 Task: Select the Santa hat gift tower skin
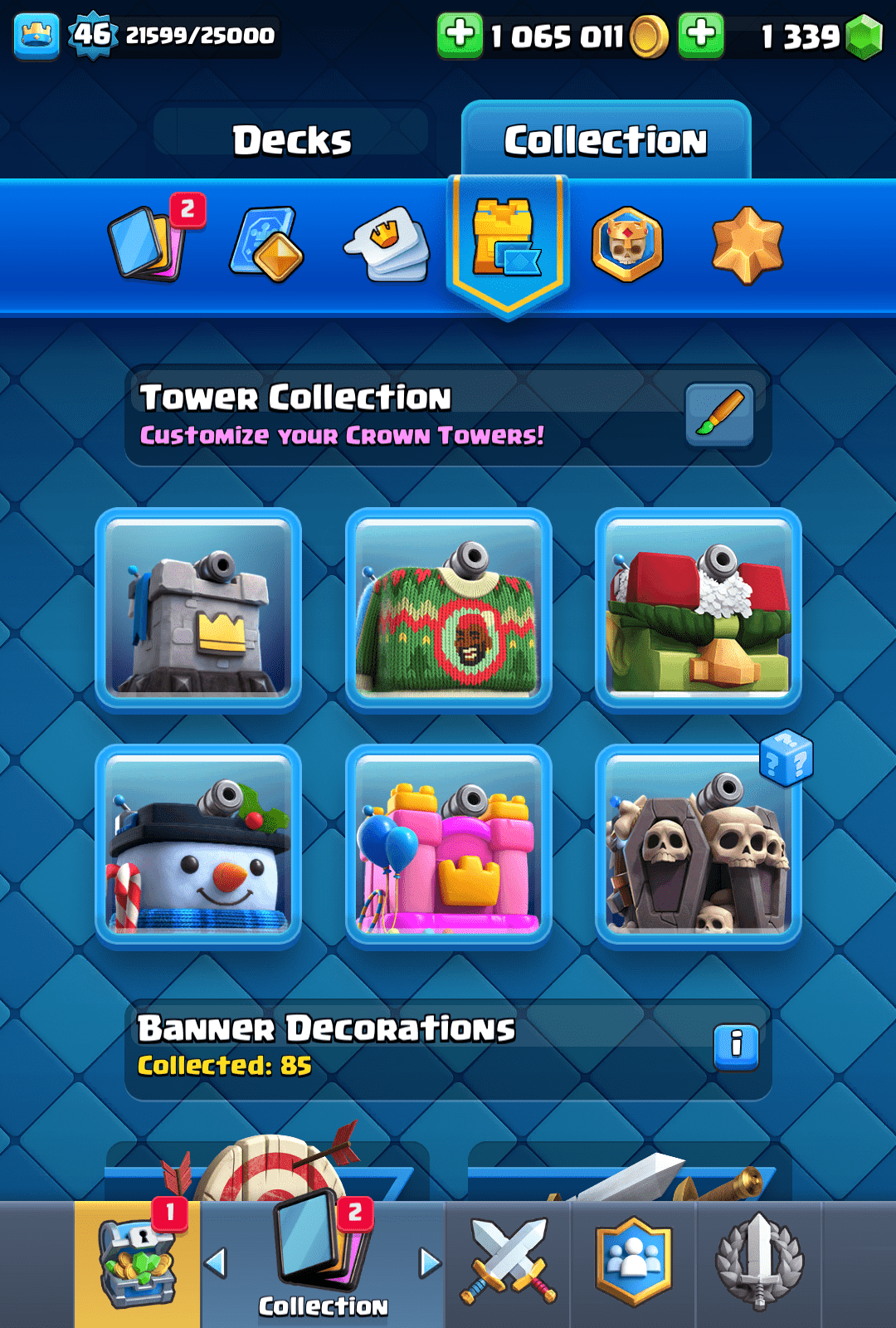point(698,609)
